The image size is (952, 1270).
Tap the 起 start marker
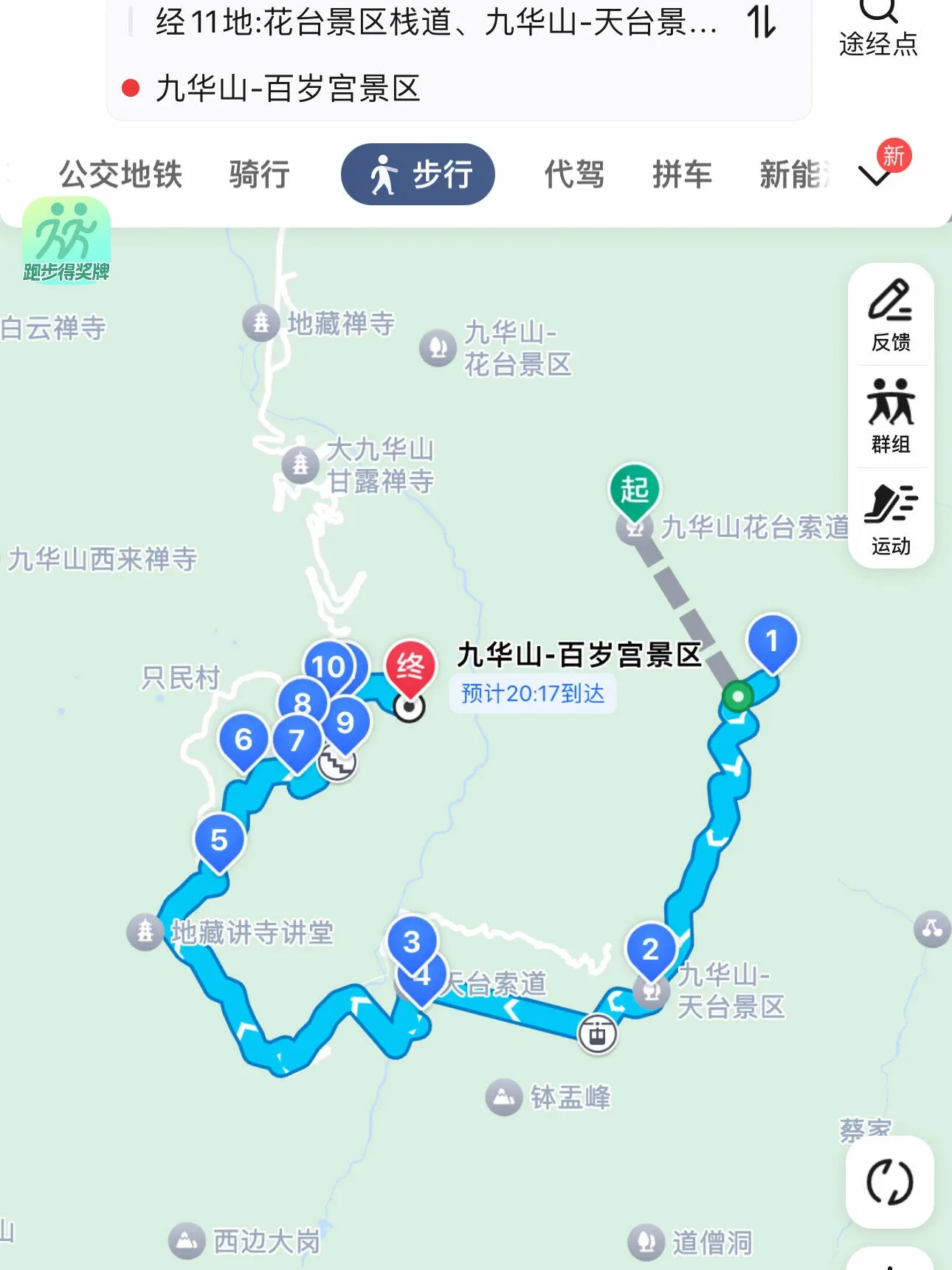(x=635, y=490)
